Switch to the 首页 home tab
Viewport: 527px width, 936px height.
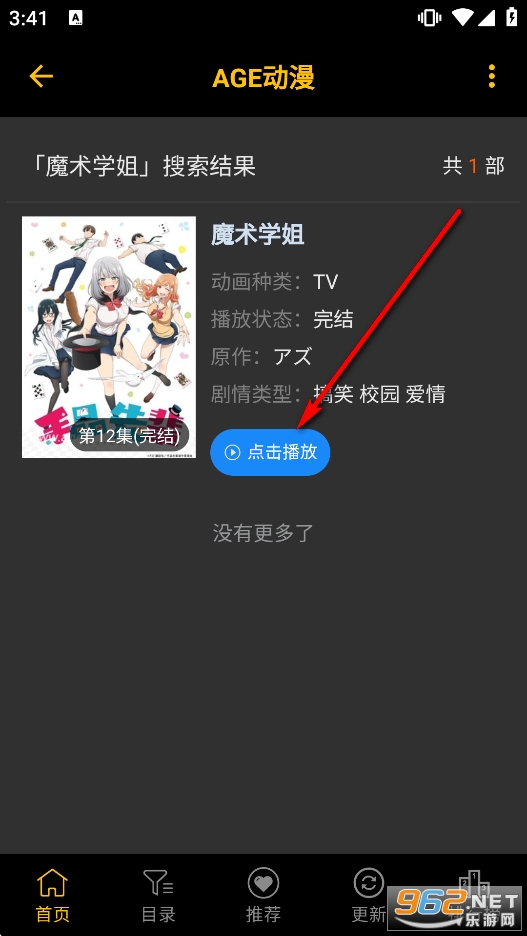pos(53,895)
